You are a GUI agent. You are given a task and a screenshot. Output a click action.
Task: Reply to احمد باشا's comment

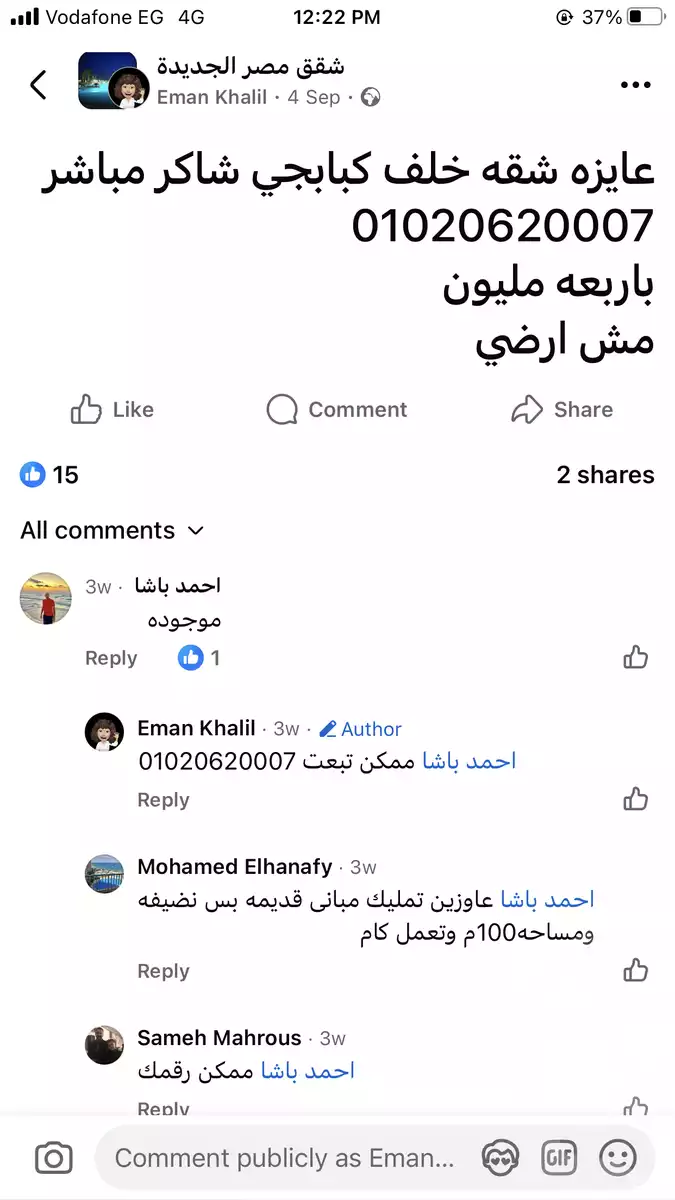pos(111,658)
